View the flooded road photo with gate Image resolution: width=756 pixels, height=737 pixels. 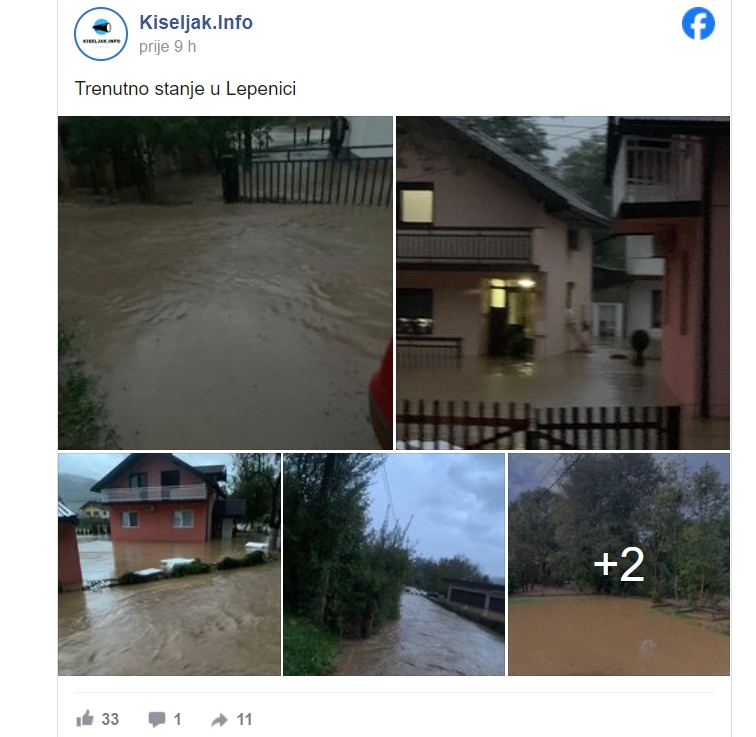[225, 283]
